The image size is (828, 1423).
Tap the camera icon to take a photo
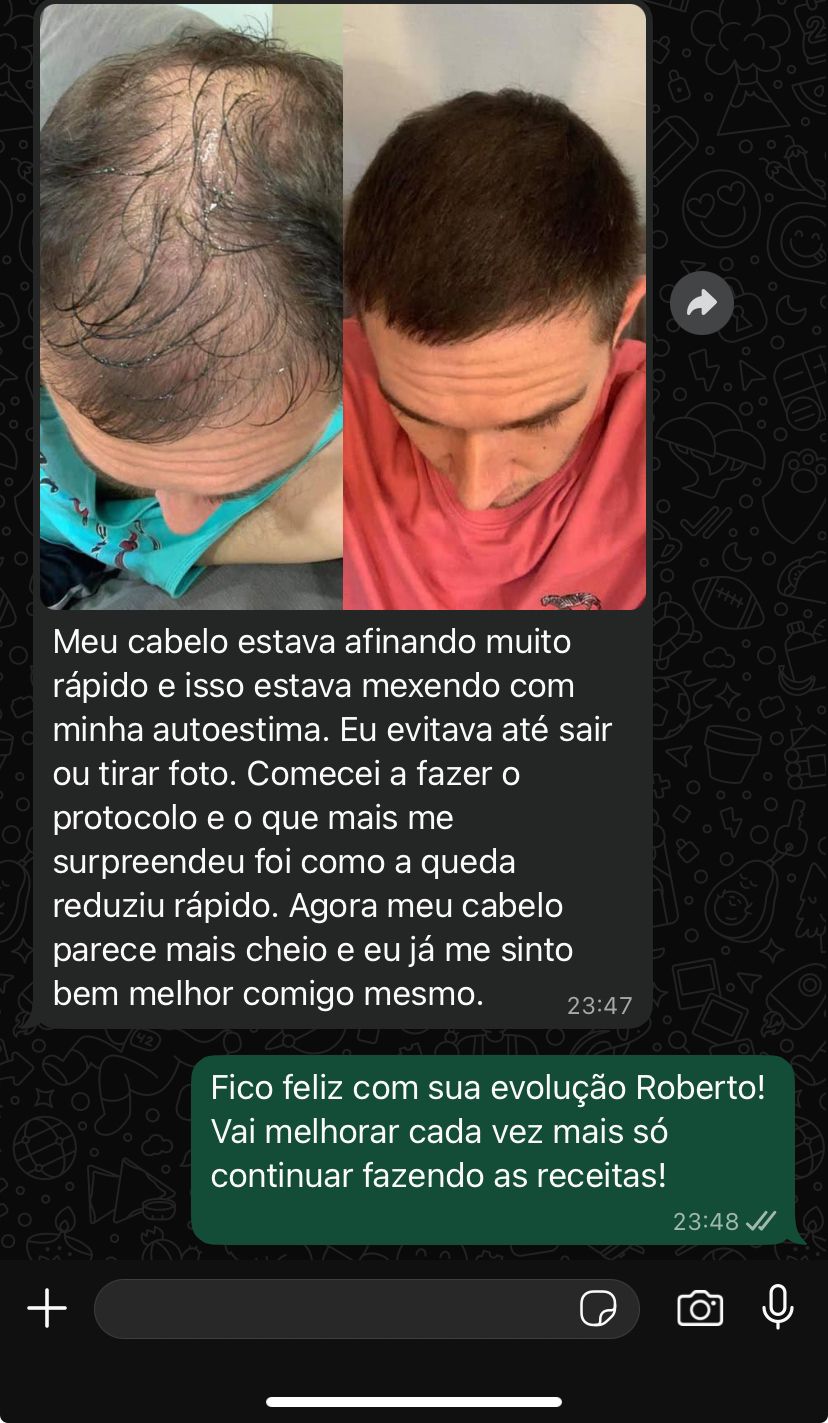coord(701,1307)
